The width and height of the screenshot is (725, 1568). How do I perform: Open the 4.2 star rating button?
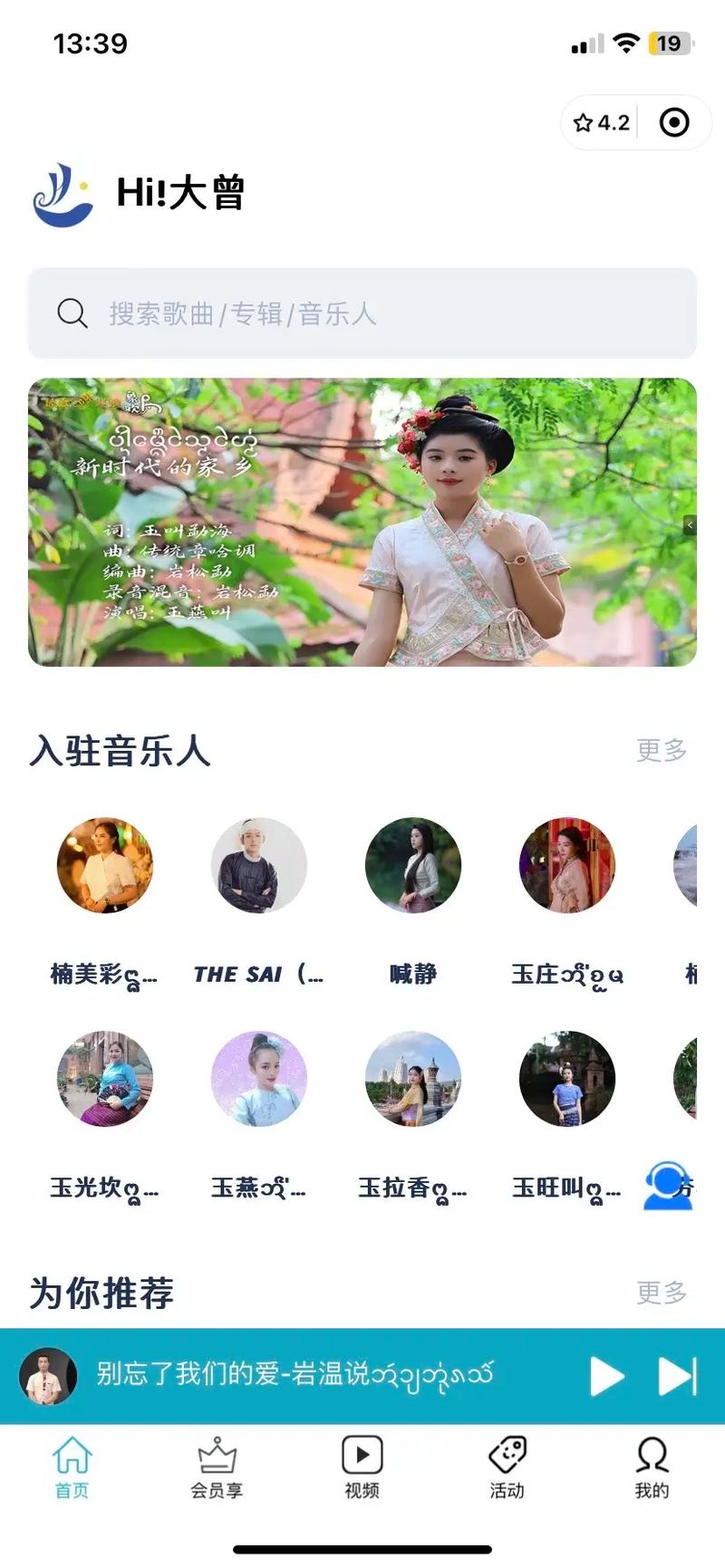[x=602, y=122]
